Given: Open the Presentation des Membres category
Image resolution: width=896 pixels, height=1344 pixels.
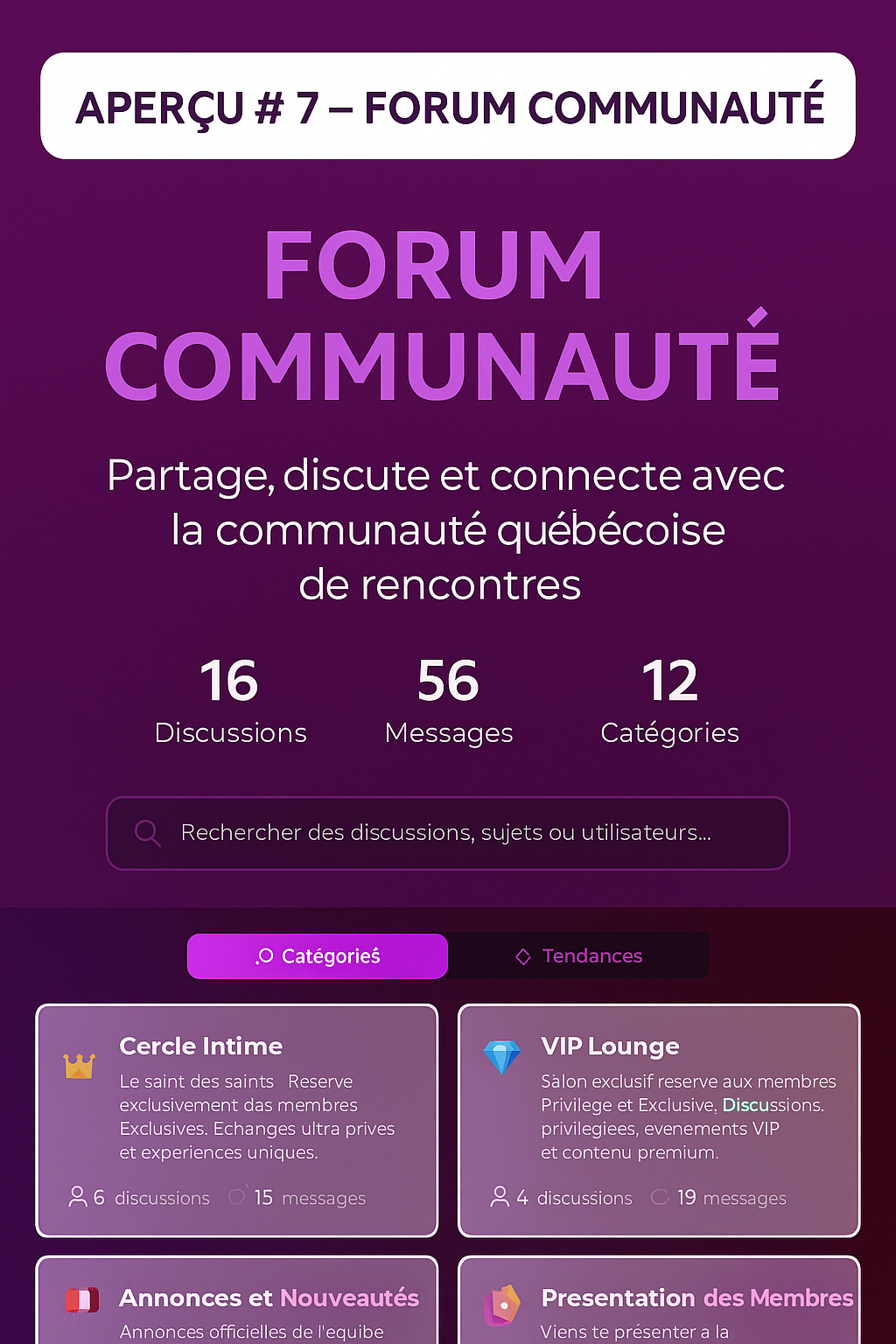Looking at the screenshot, I should [x=658, y=1304].
